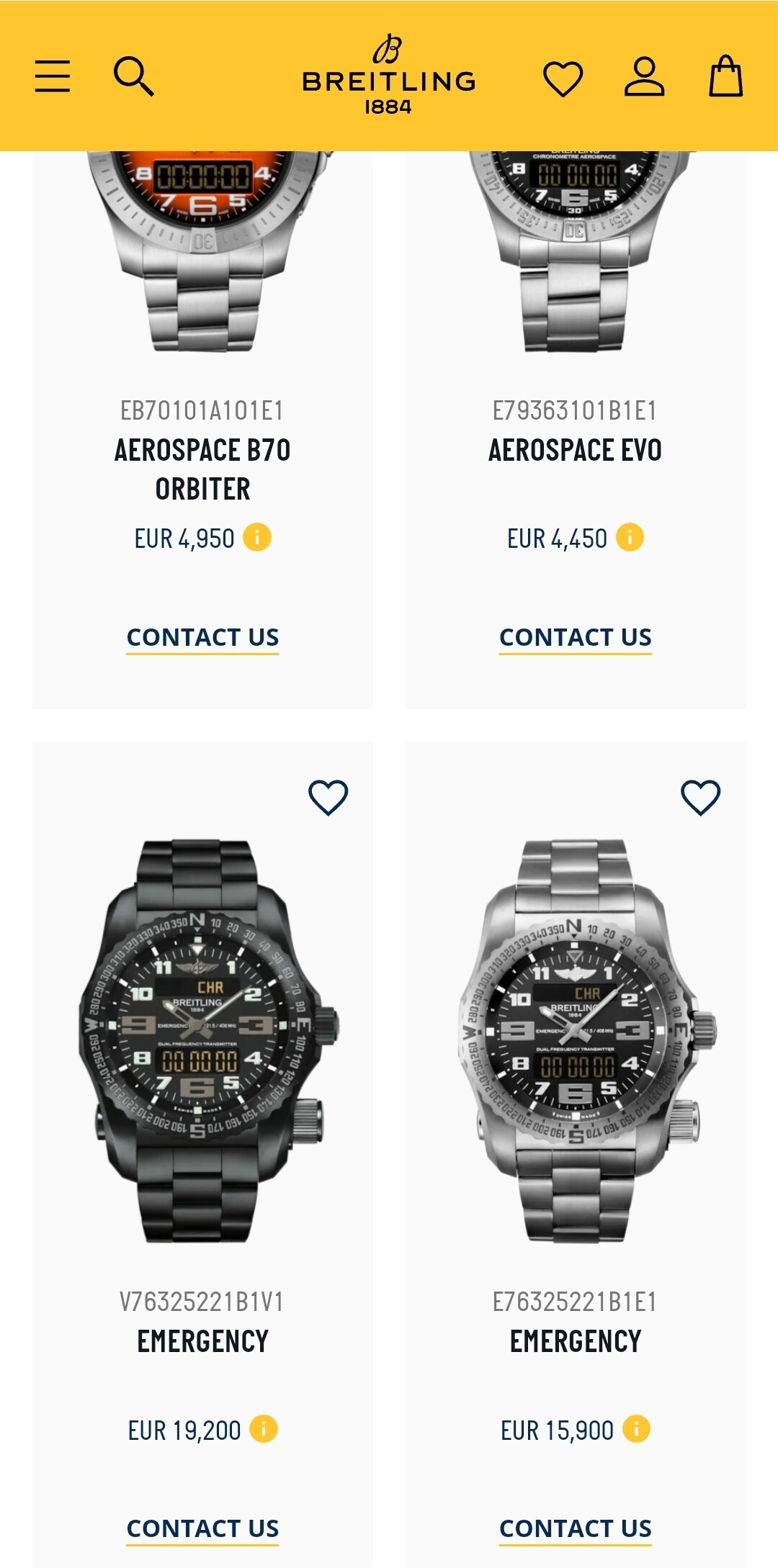Open the search icon in header
This screenshot has height=1568, width=778.
(134, 76)
